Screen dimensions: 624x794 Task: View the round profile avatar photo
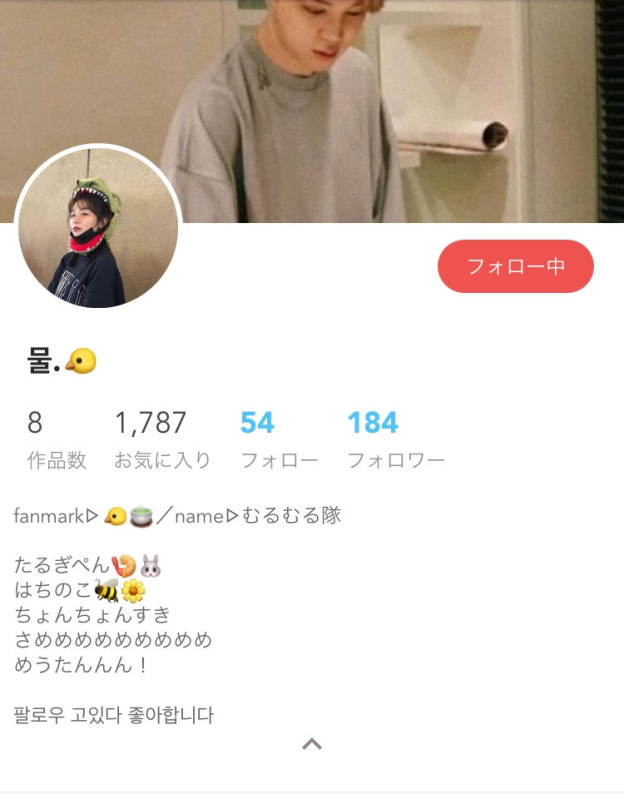98,228
